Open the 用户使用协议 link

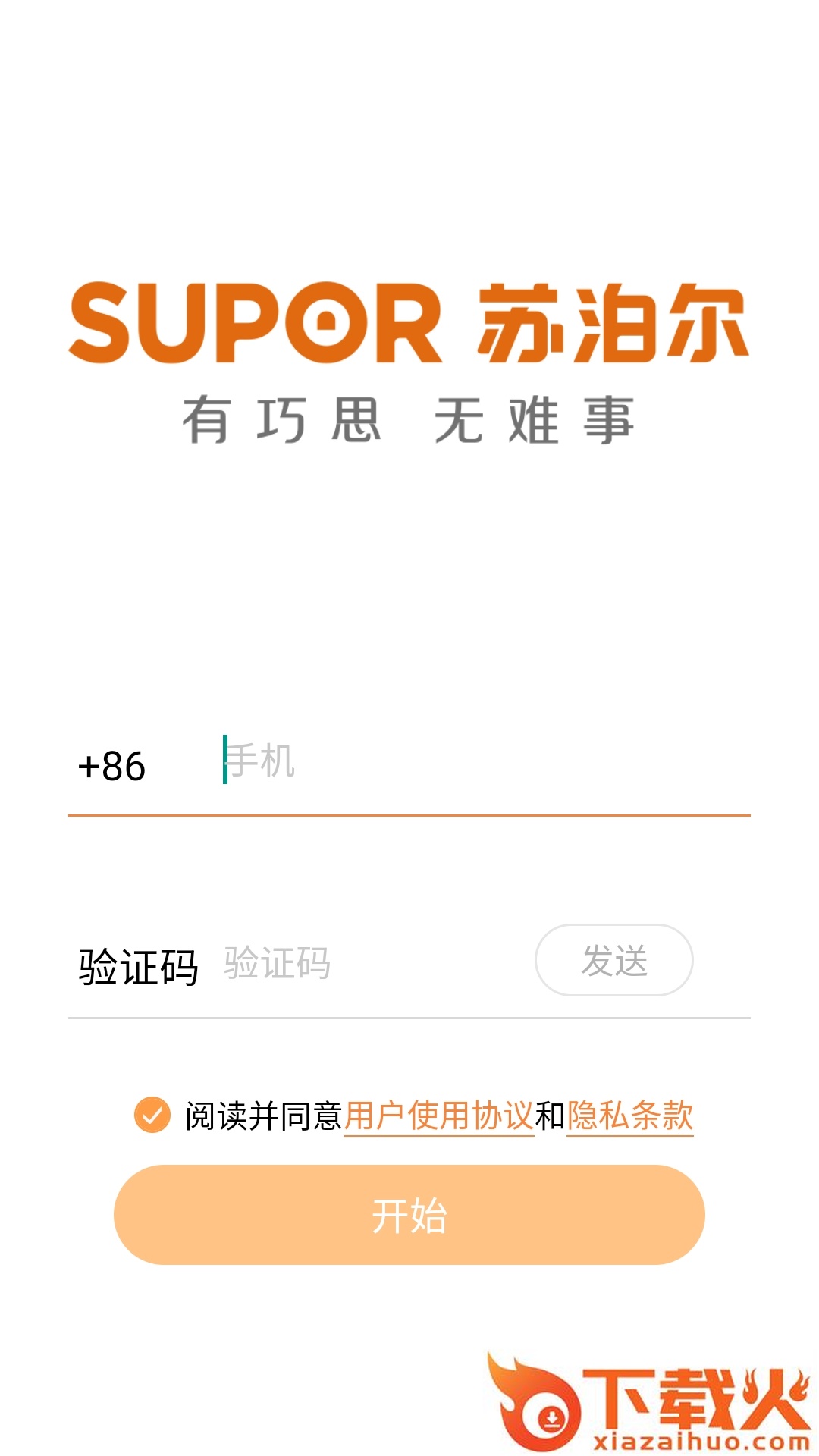click(x=439, y=1116)
